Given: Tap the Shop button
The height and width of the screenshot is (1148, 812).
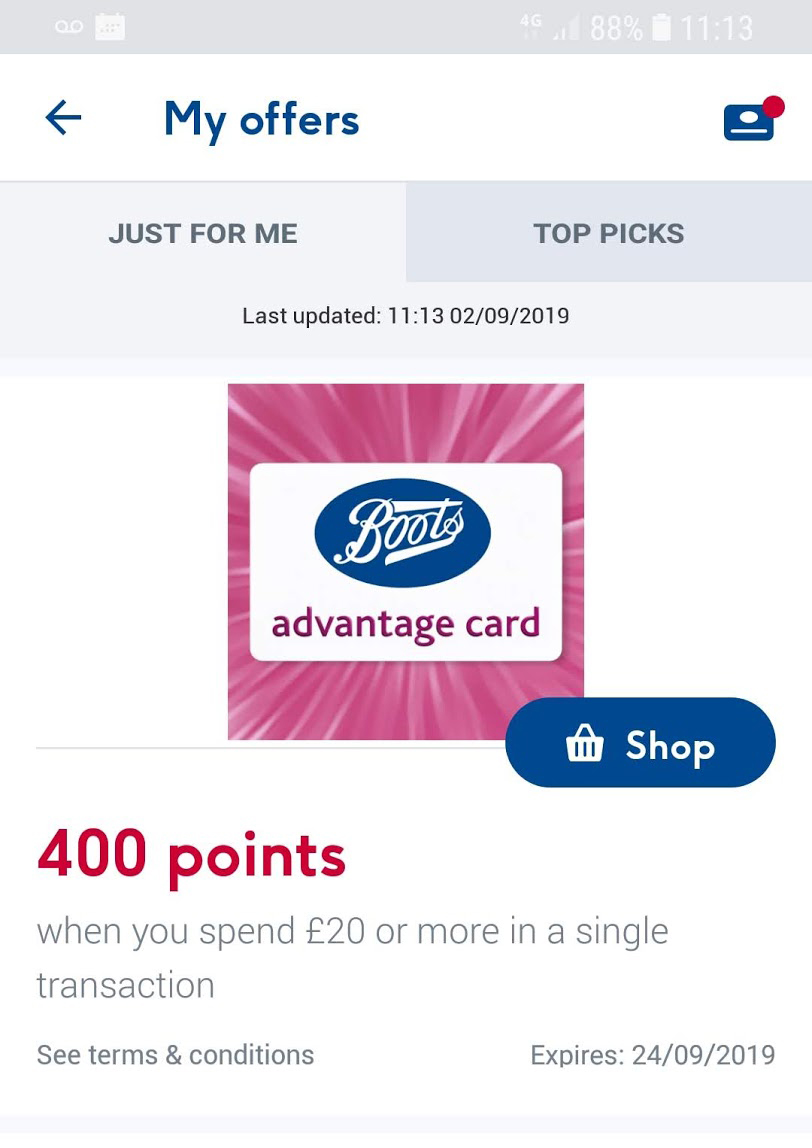Looking at the screenshot, I should click(x=640, y=744).
